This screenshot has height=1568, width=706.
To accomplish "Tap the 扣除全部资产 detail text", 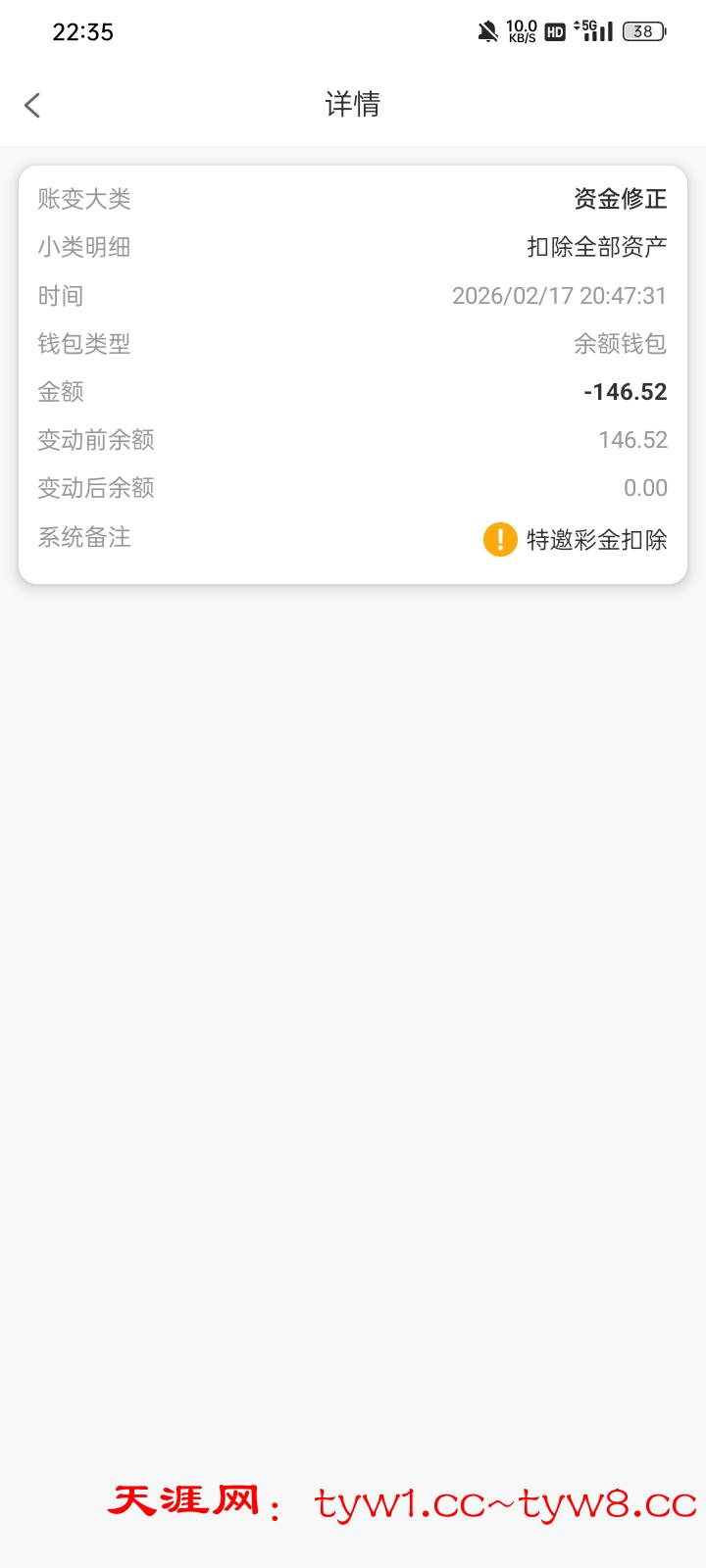I will [596, 247].
